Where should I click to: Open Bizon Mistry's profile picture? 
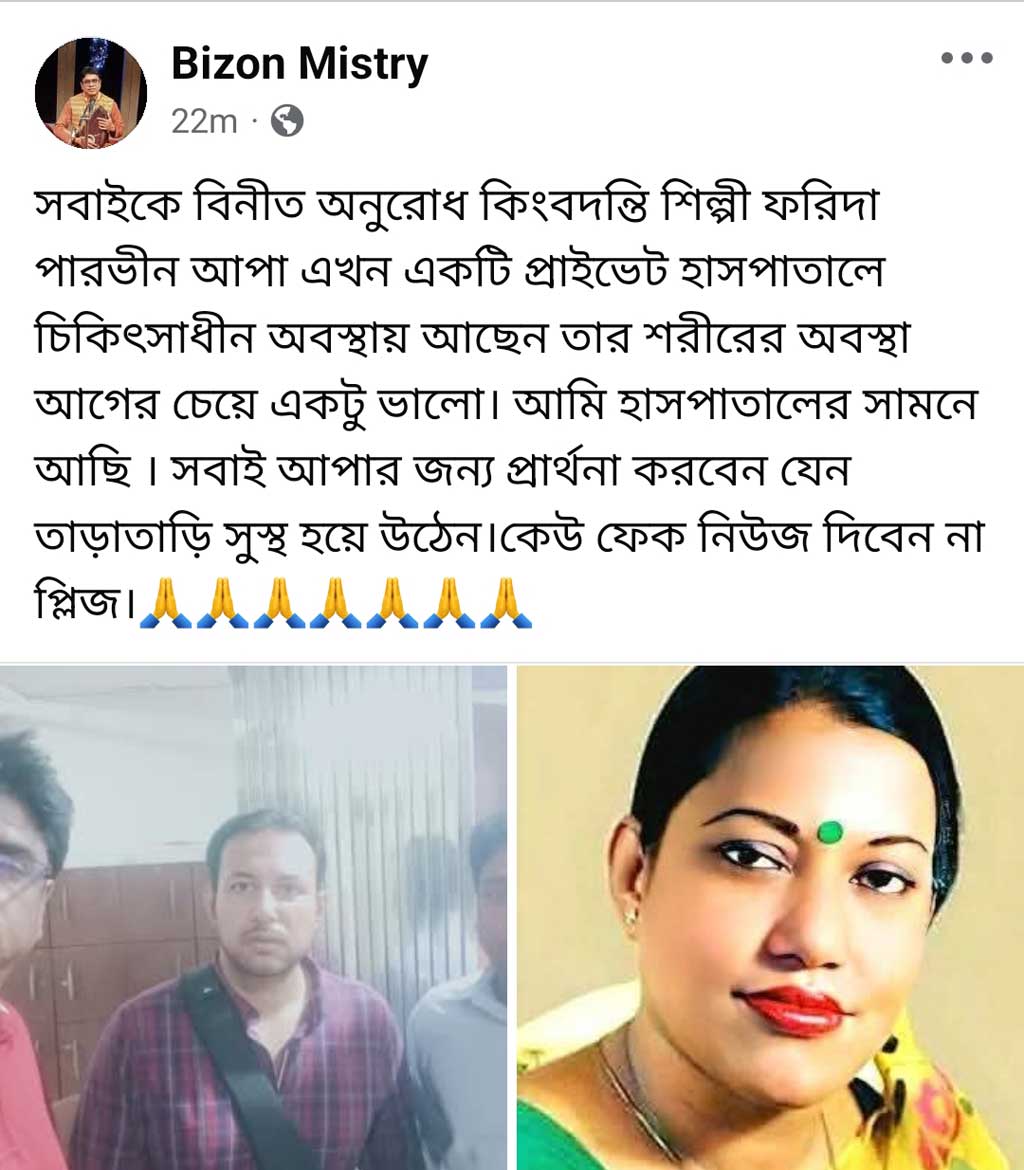click(x=91, y=93)
